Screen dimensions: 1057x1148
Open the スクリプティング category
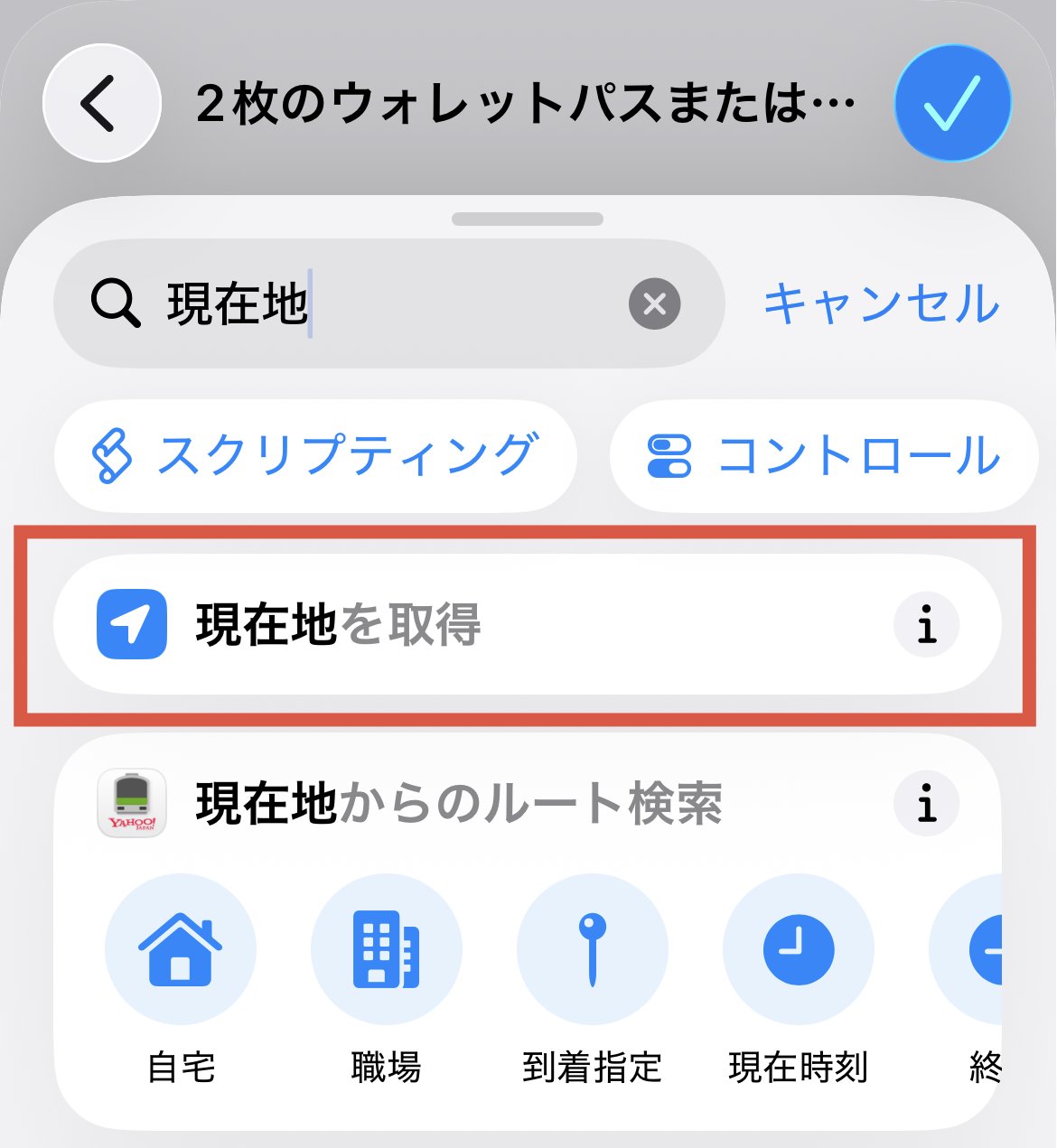point(314,456)
